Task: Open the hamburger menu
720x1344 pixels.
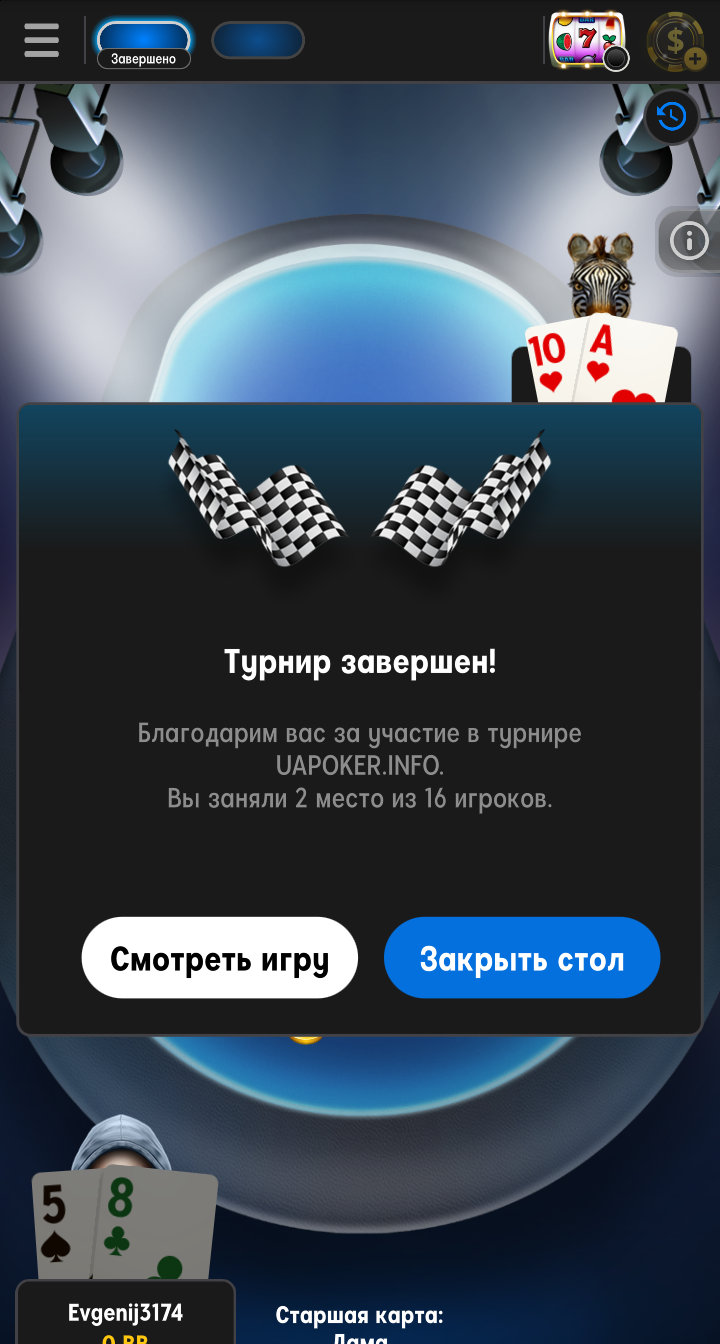Action: (41, 40)
